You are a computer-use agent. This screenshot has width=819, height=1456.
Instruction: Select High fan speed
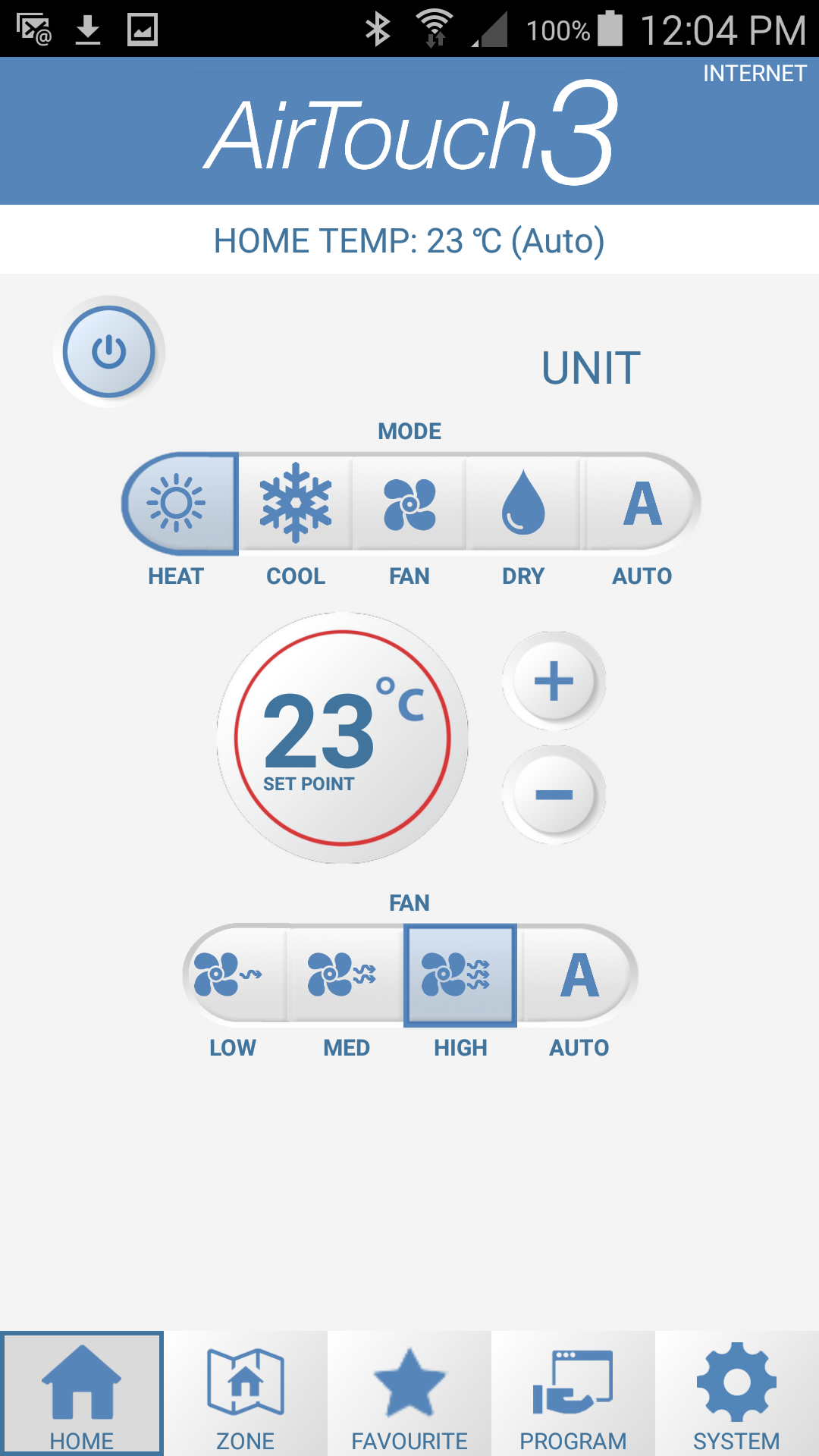click(x=460, y=974)
